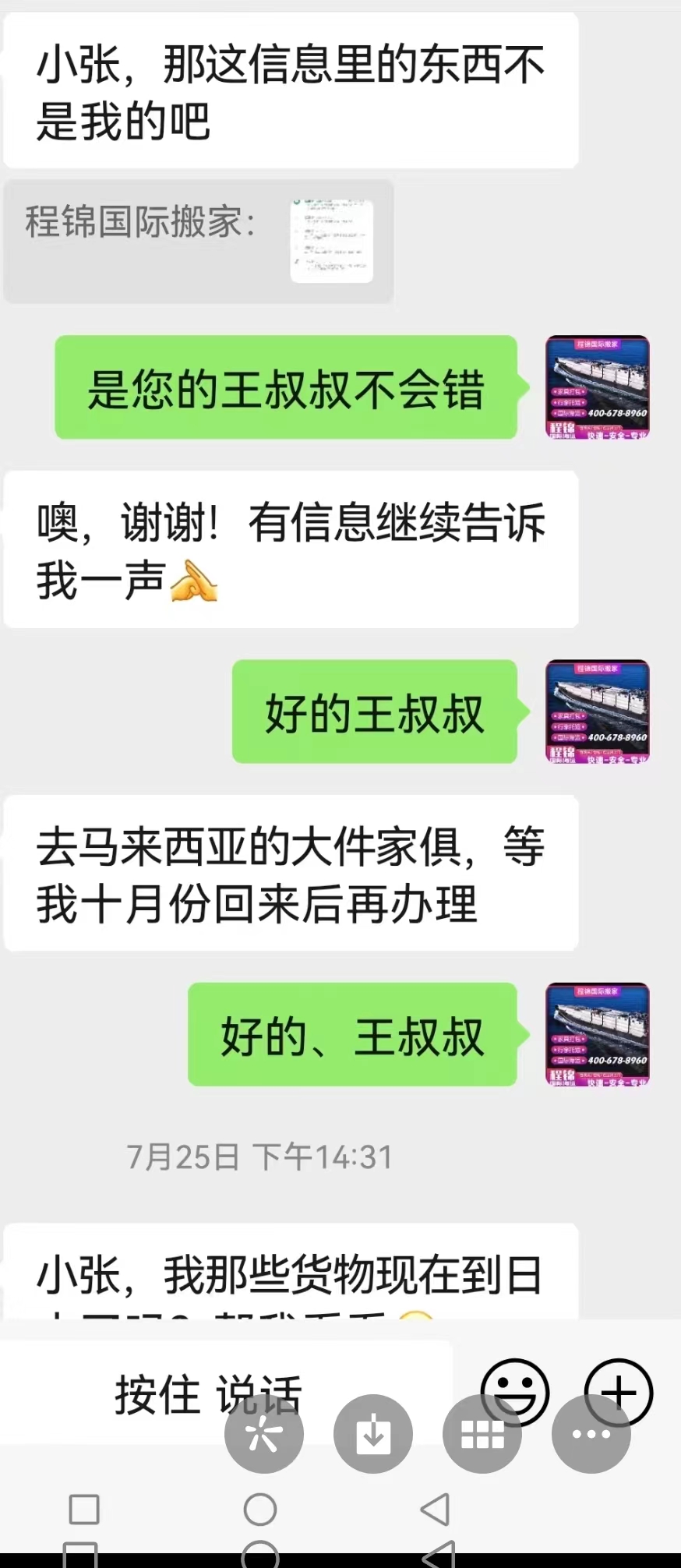Open sender avatar beside 好的、王叔叔
Viewport: 681px width, 1568px height.
(x=598, y=1035)
